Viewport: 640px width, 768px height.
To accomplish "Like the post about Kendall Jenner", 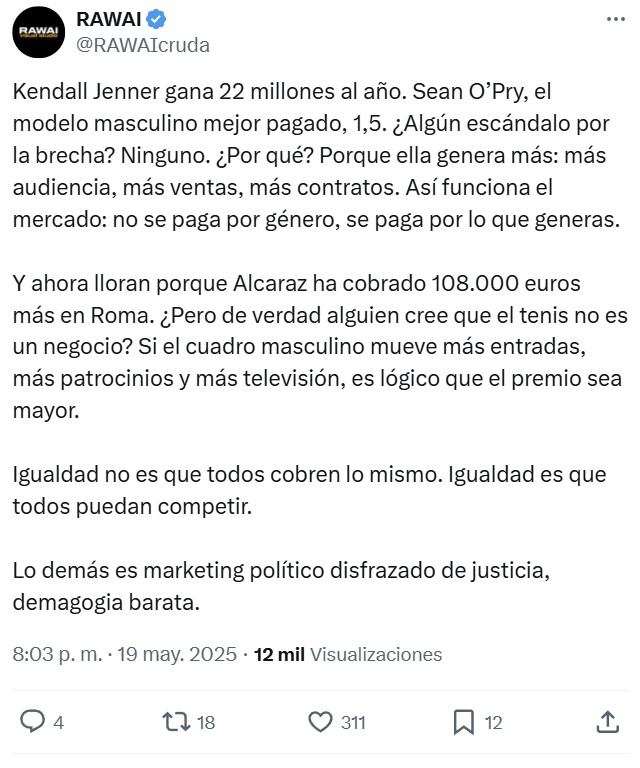I will pyautogui.click(x=321, y=722).
